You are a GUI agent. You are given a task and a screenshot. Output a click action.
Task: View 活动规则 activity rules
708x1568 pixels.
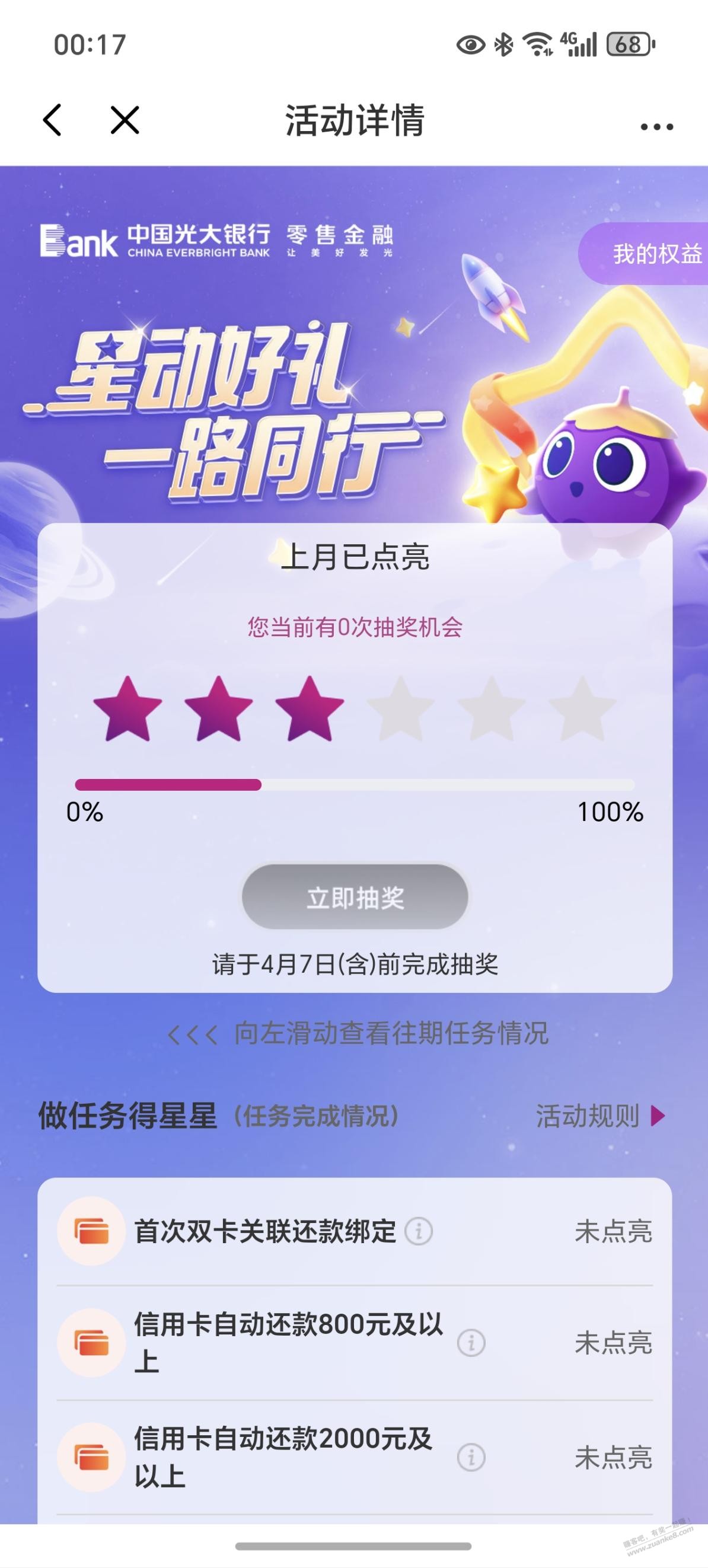tap(599, 1116)
